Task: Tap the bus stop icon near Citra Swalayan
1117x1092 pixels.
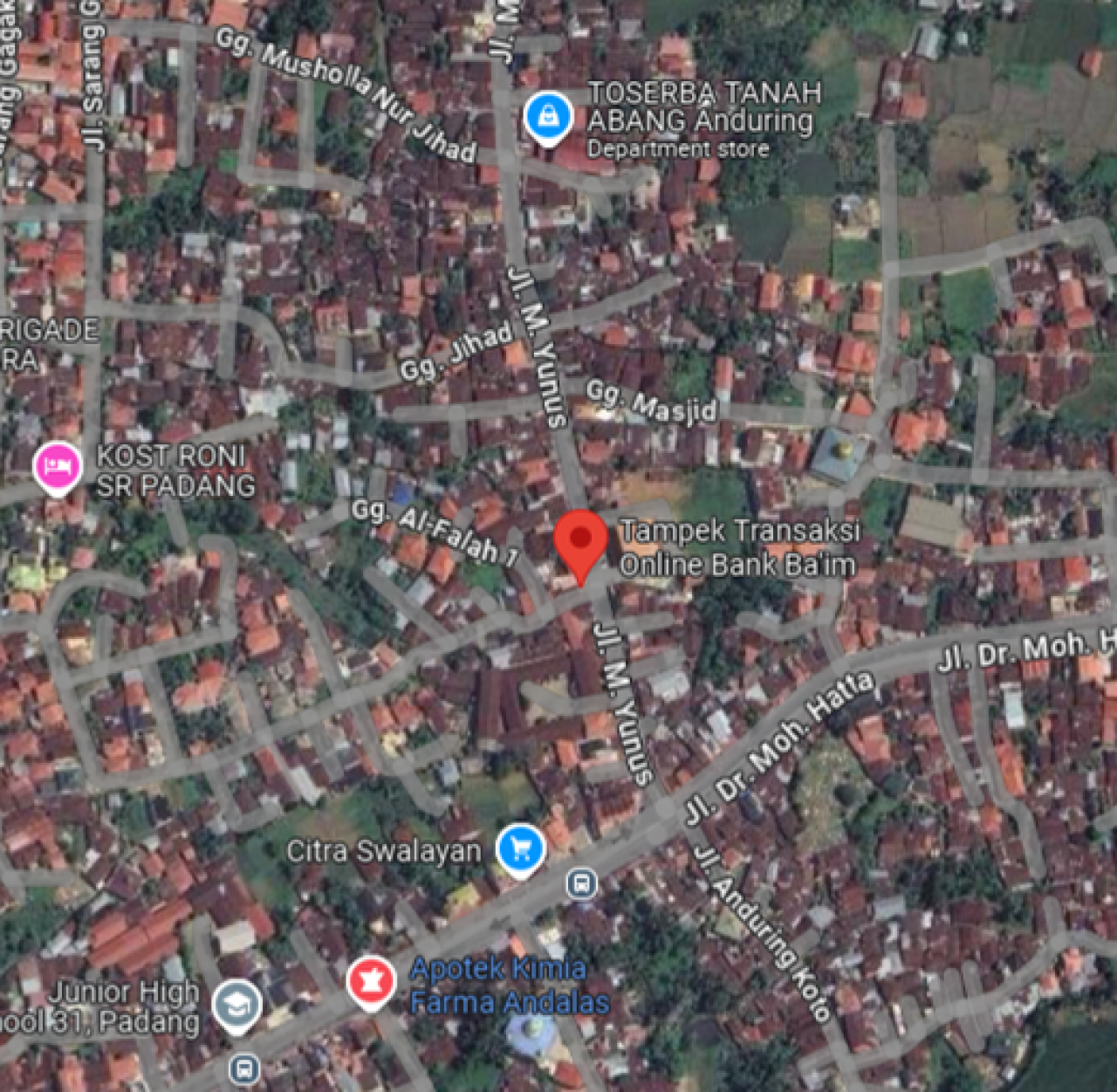Action: [582, 884]
